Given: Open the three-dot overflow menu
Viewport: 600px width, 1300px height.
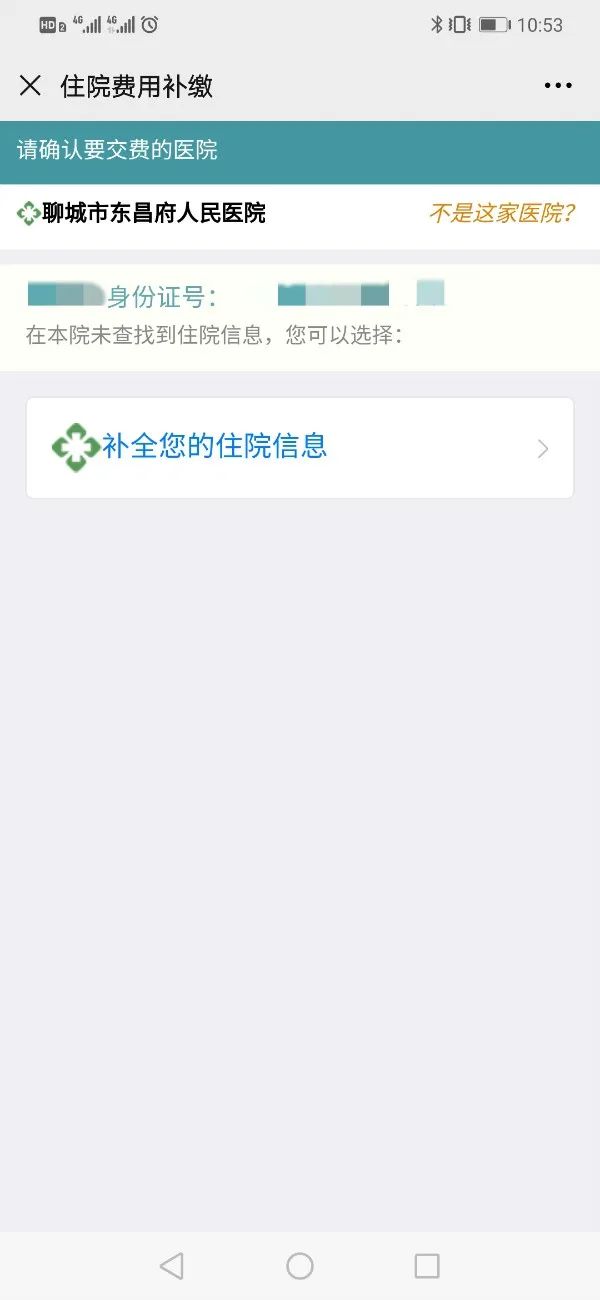Looking at the screenshot, I should point(558,86).
